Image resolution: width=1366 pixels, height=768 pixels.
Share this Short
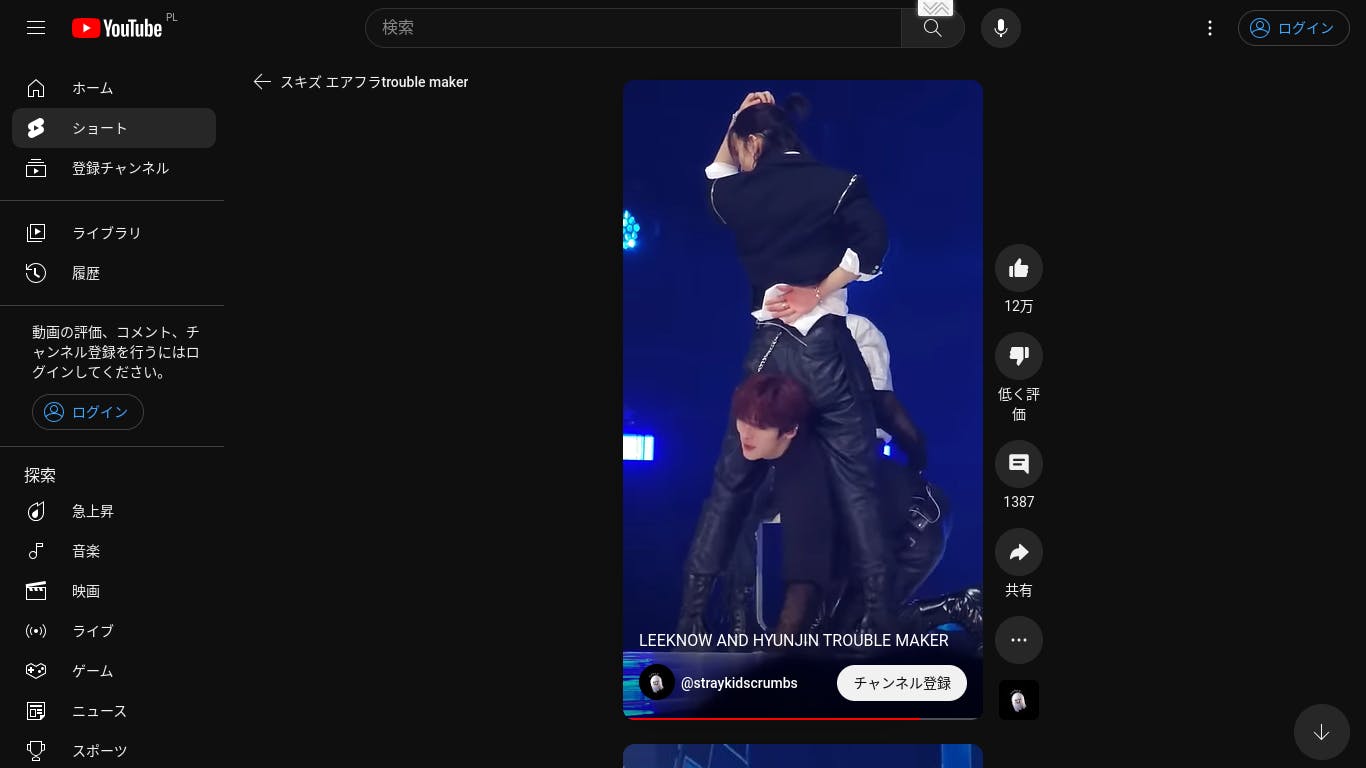pos(1018,552)
